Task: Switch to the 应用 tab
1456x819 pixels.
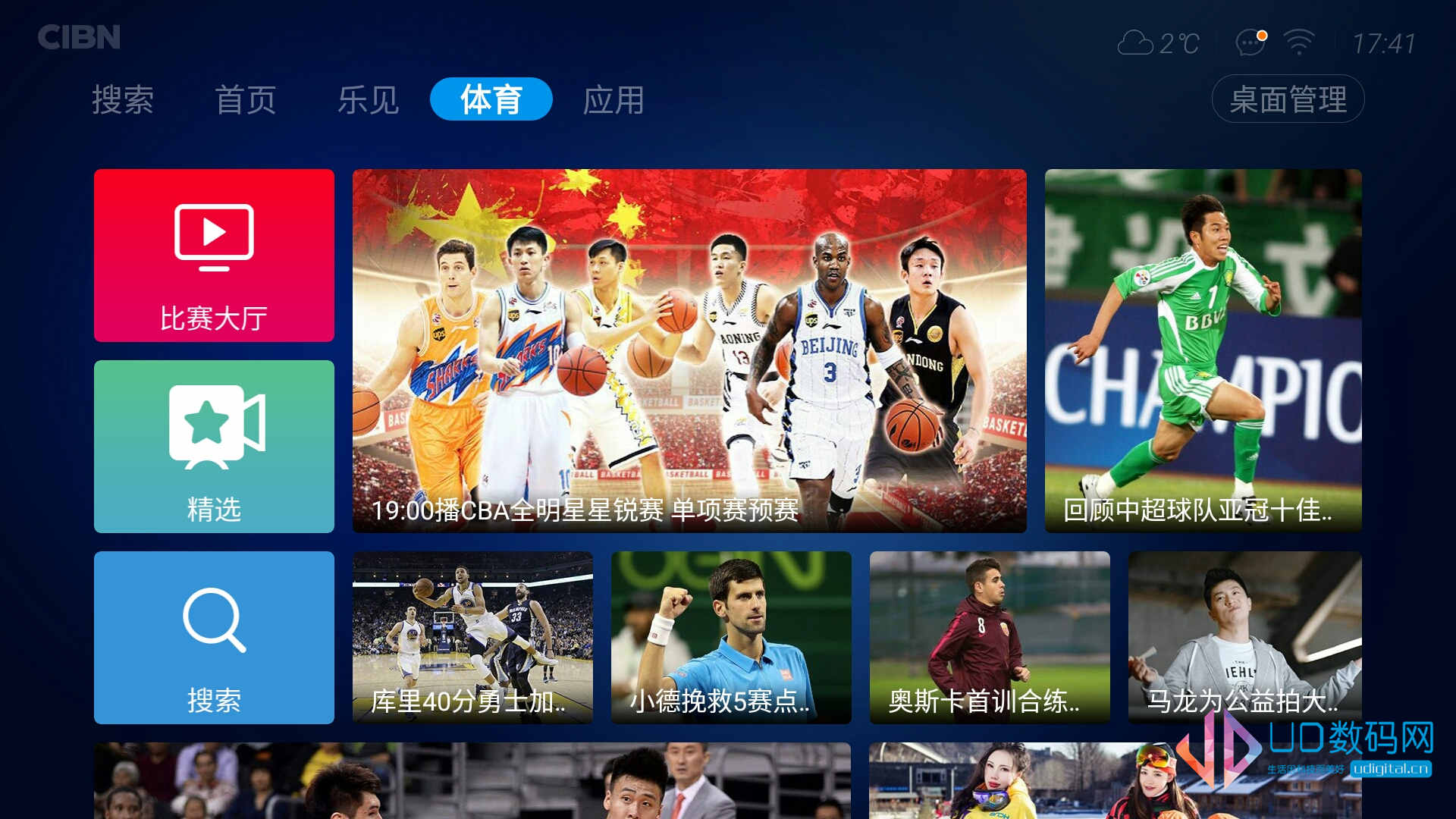Action: pos(613,99)
